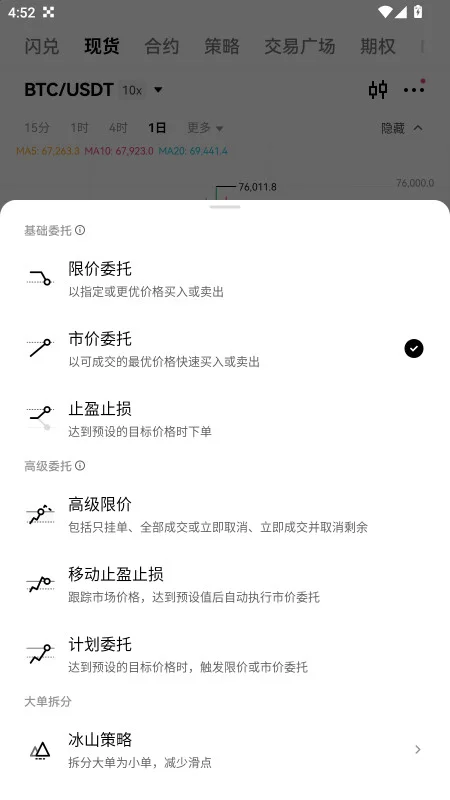Open 冰山策略 iceberg strategy
The image size is (450, 800).
pyautogui.click(x=225, y=749)
